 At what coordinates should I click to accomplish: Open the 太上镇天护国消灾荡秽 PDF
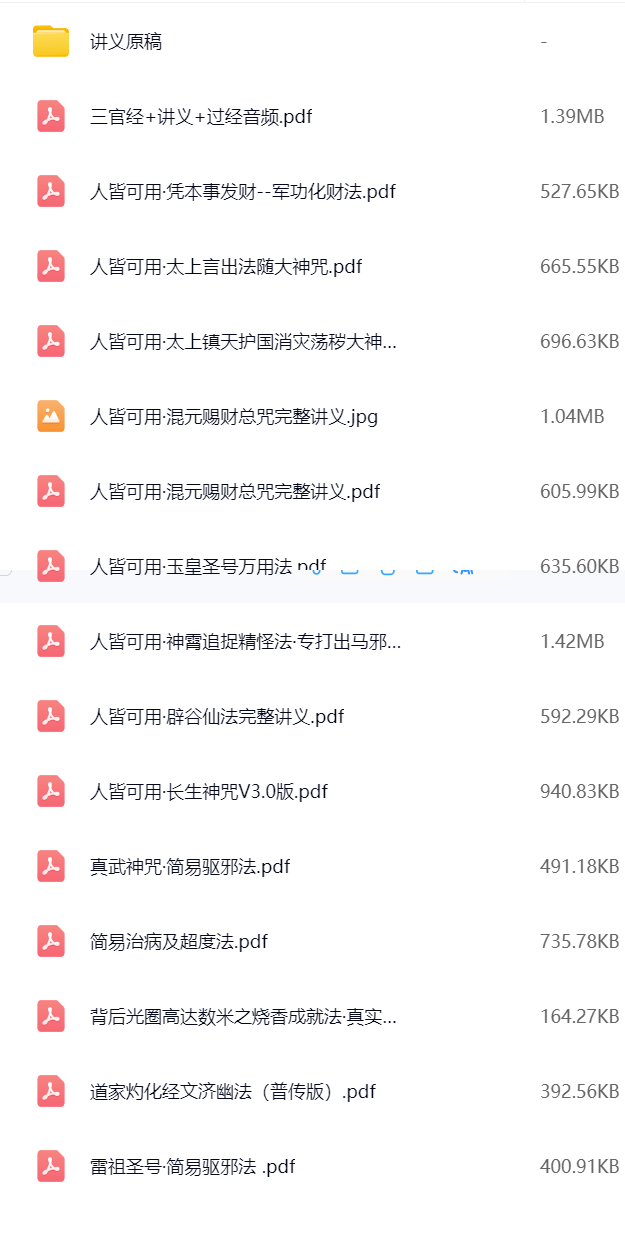point(243,342)
